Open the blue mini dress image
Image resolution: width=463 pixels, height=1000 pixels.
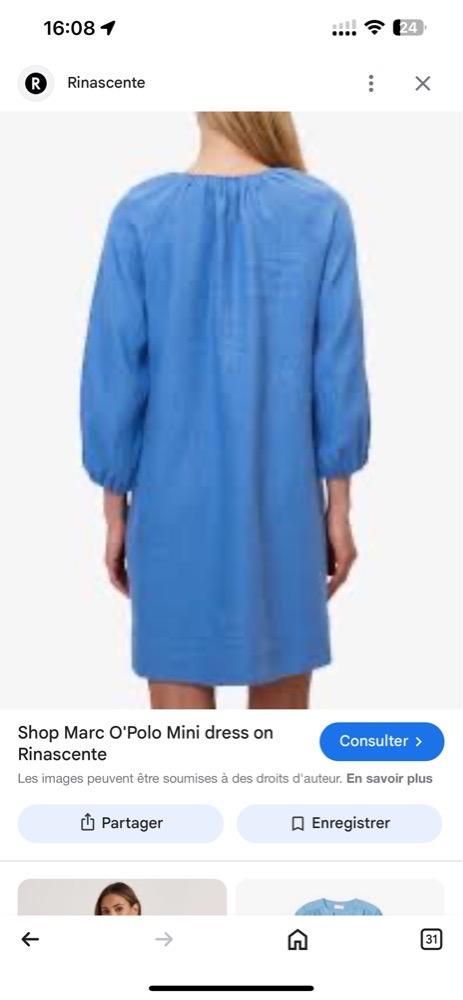[232, 410]
